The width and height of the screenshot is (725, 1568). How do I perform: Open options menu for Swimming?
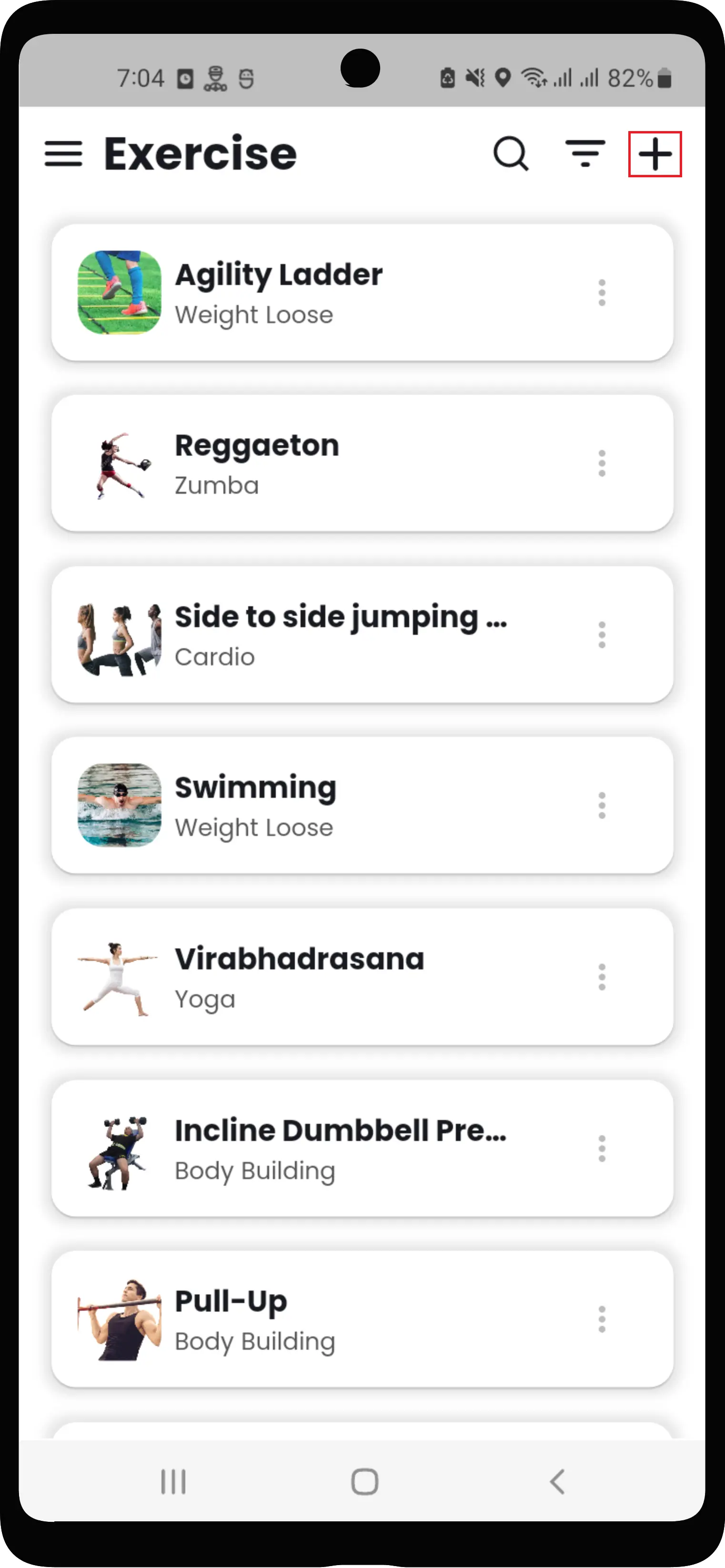tap(602, 804)
